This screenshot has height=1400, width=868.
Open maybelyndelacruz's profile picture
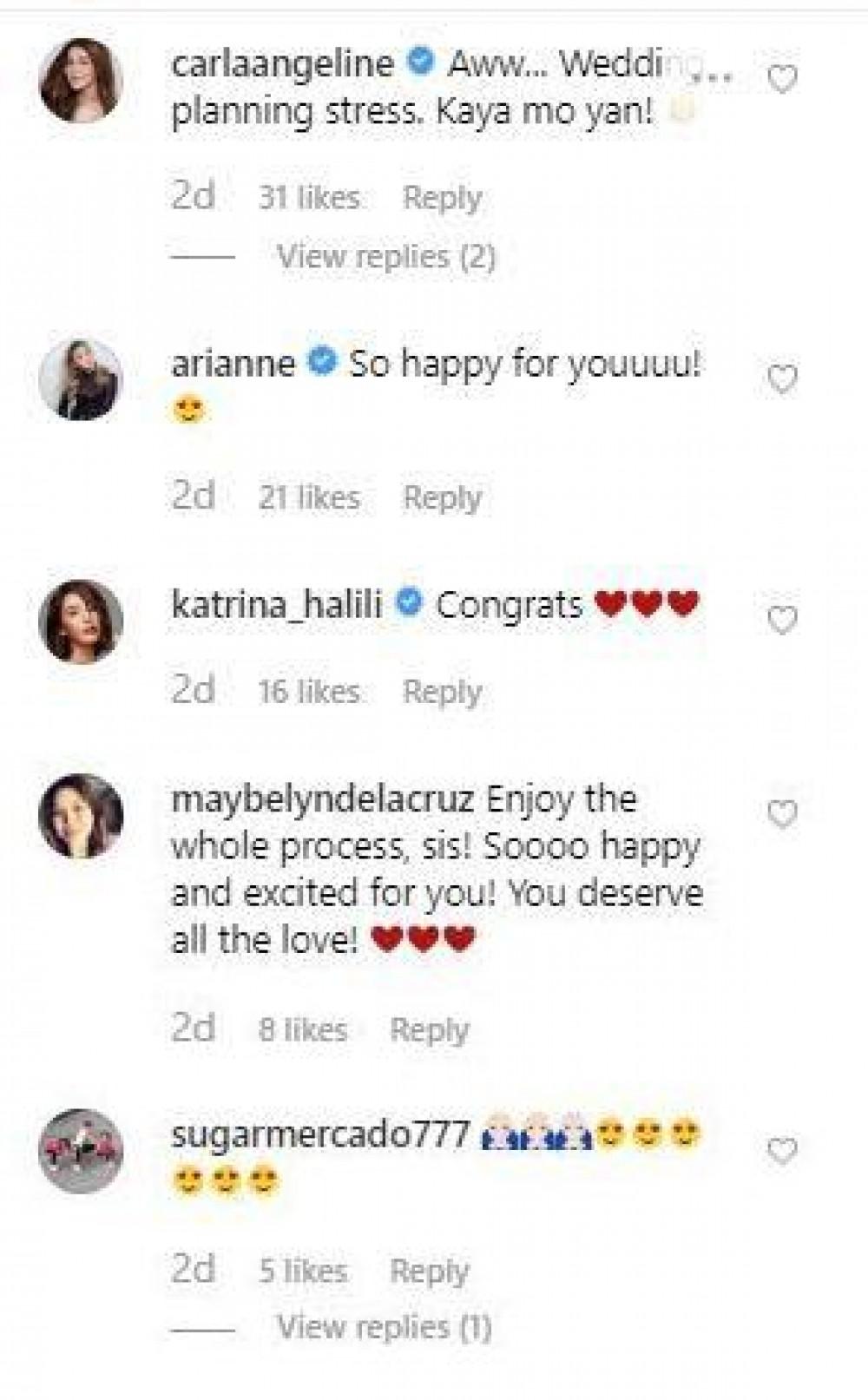[81, 815]
